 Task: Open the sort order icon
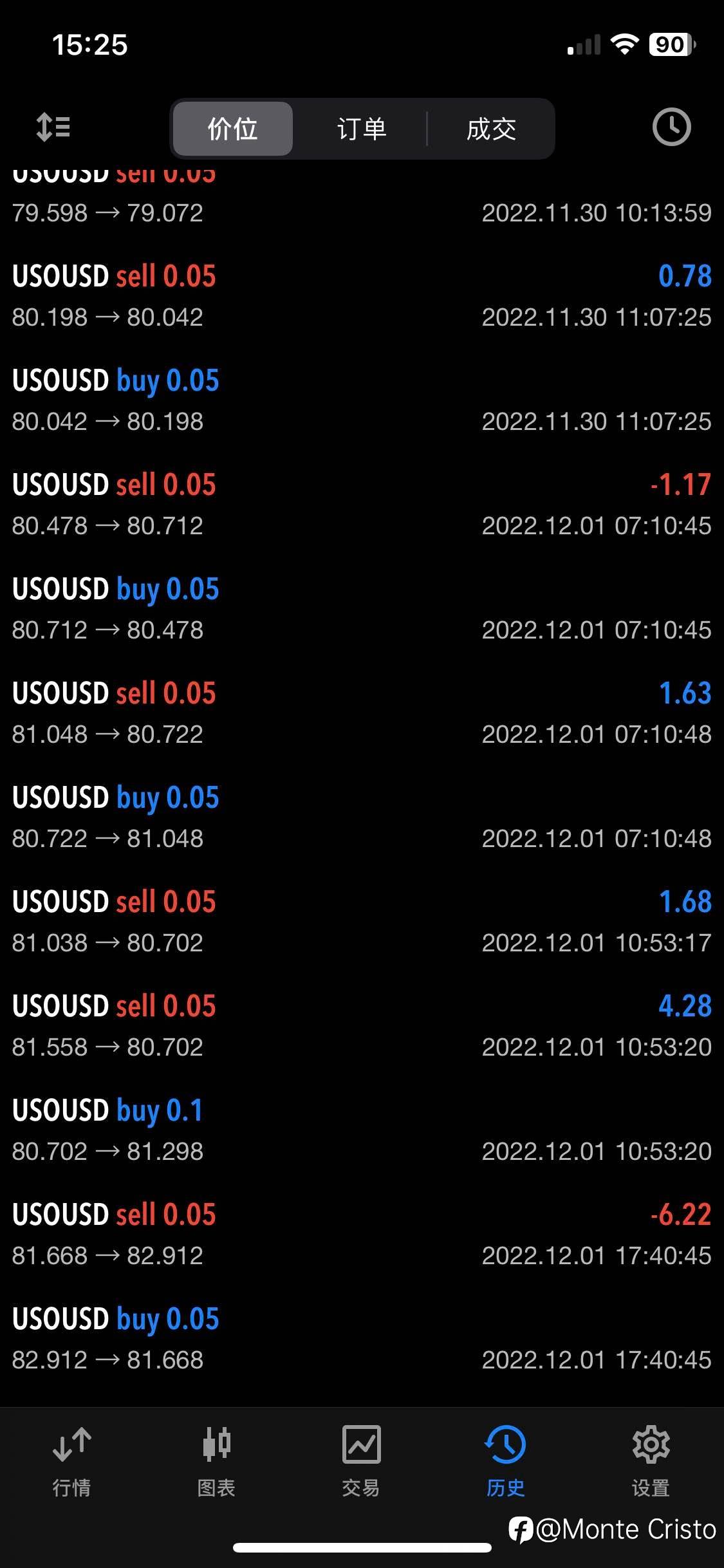tap(53, 127)
